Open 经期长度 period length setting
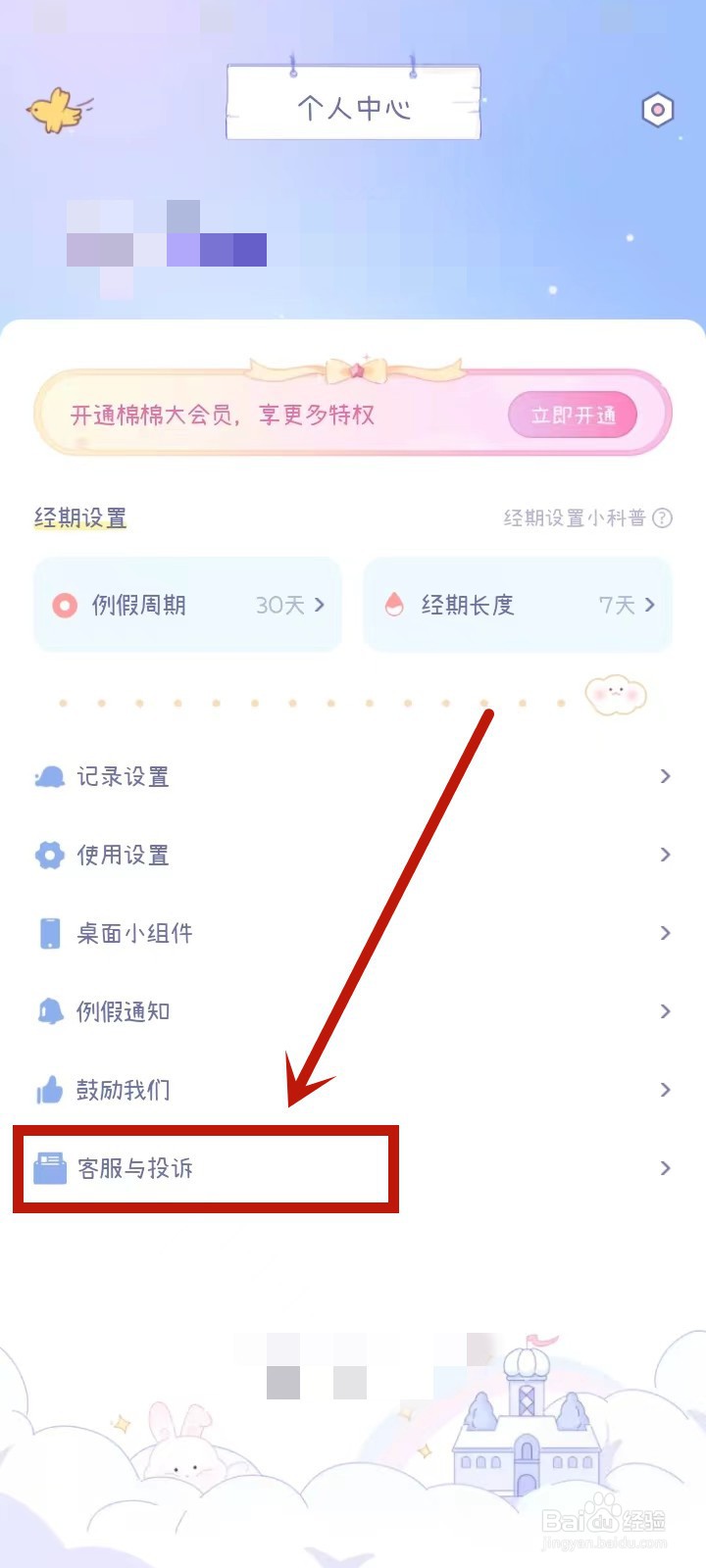Viewport: 706px width, 1568px height. click(x=518, y=606)
